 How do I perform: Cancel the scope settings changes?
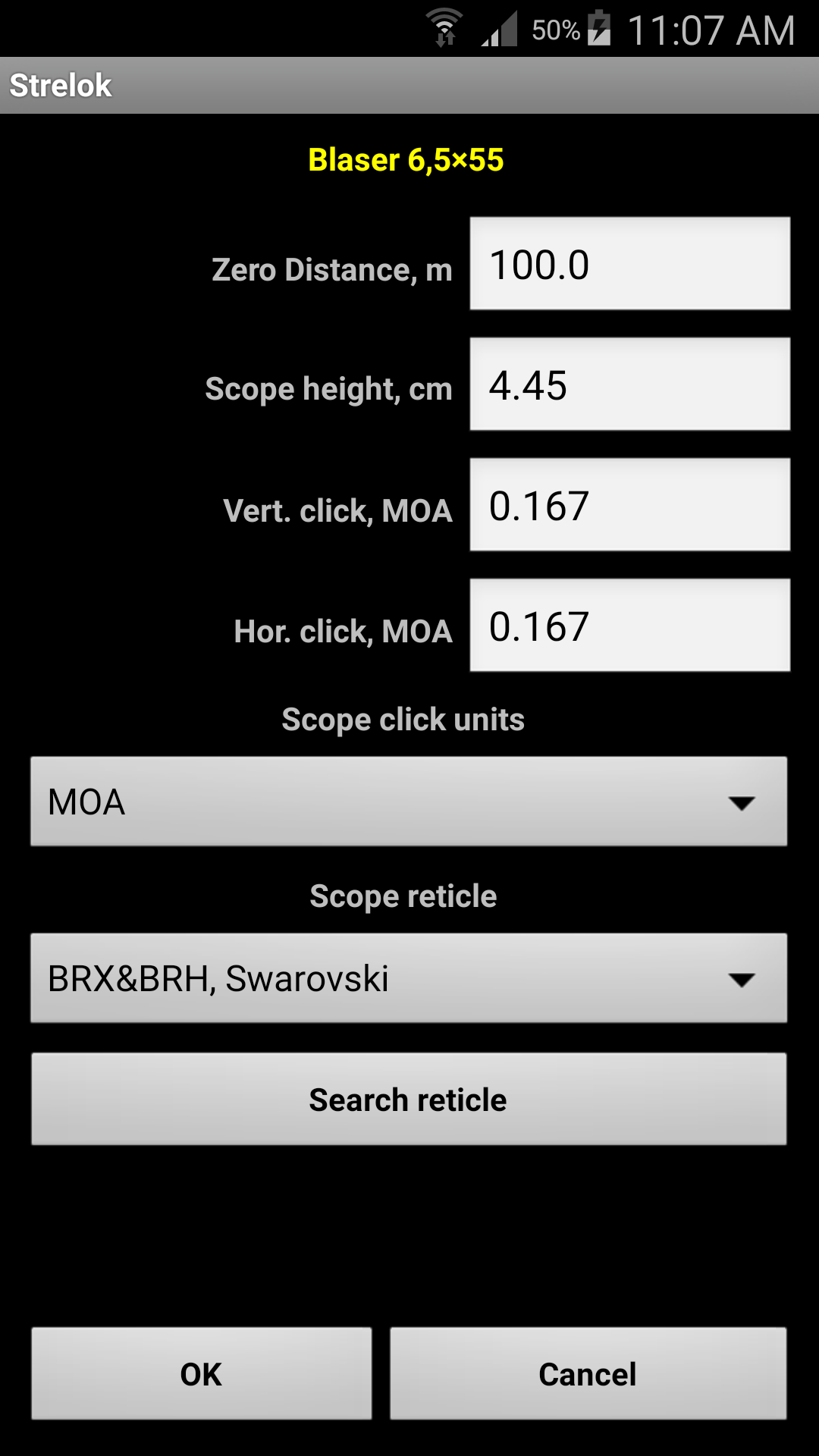(588, 1373)
